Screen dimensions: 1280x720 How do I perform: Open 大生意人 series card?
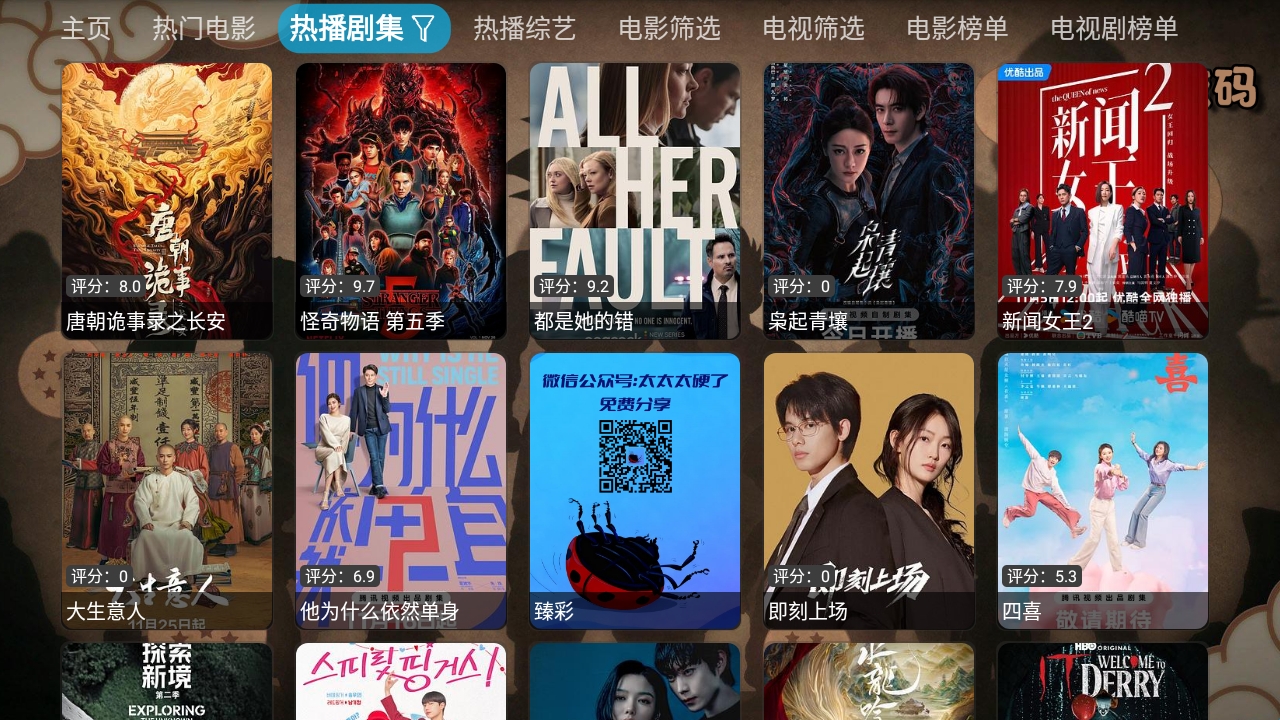[x=167, y=490]
